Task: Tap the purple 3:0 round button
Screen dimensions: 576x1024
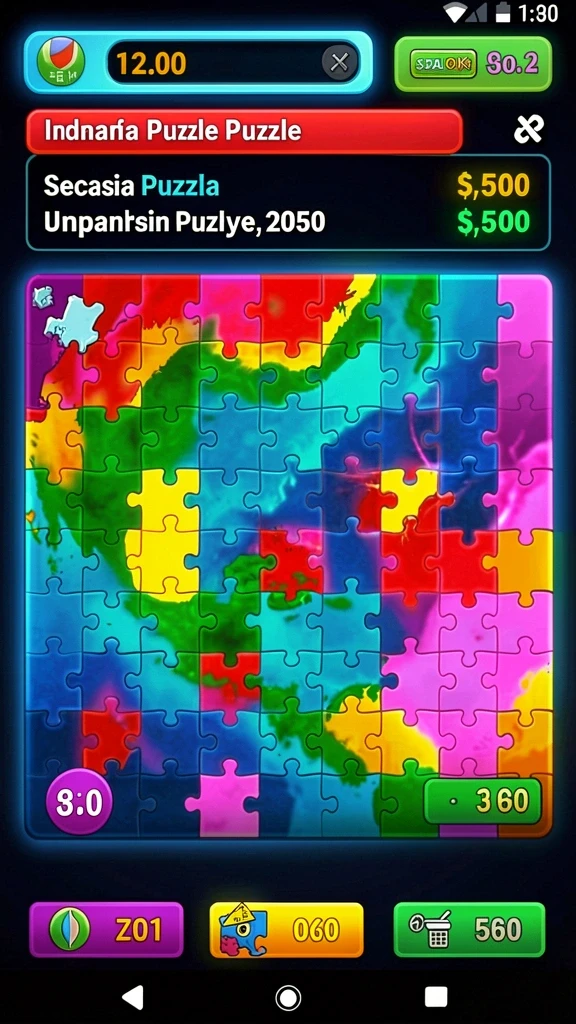Action: (79, 803)
